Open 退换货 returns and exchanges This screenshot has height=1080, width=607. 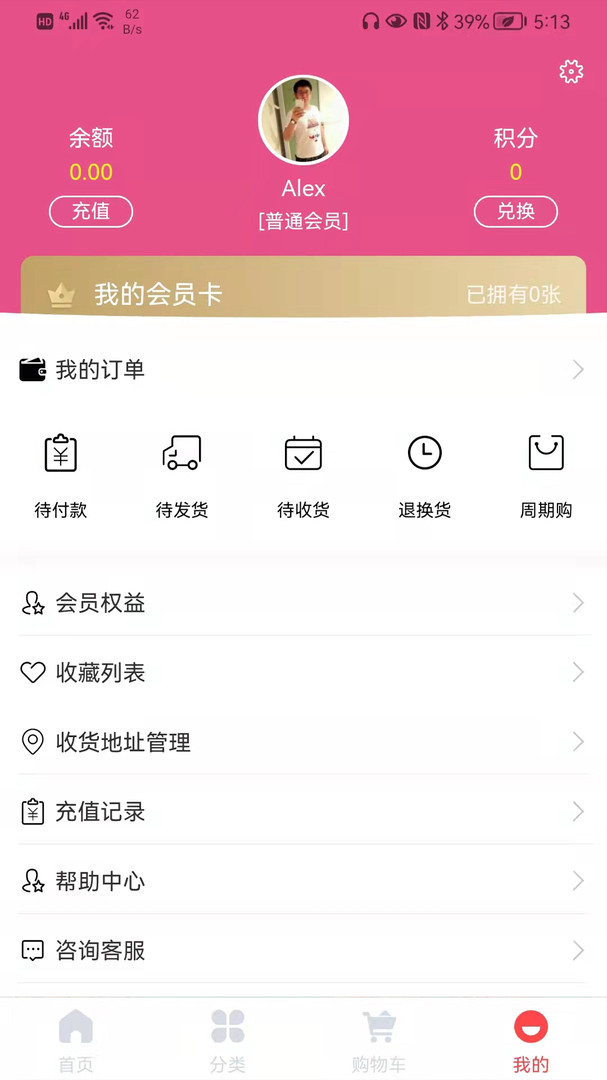tap(425, 477)
